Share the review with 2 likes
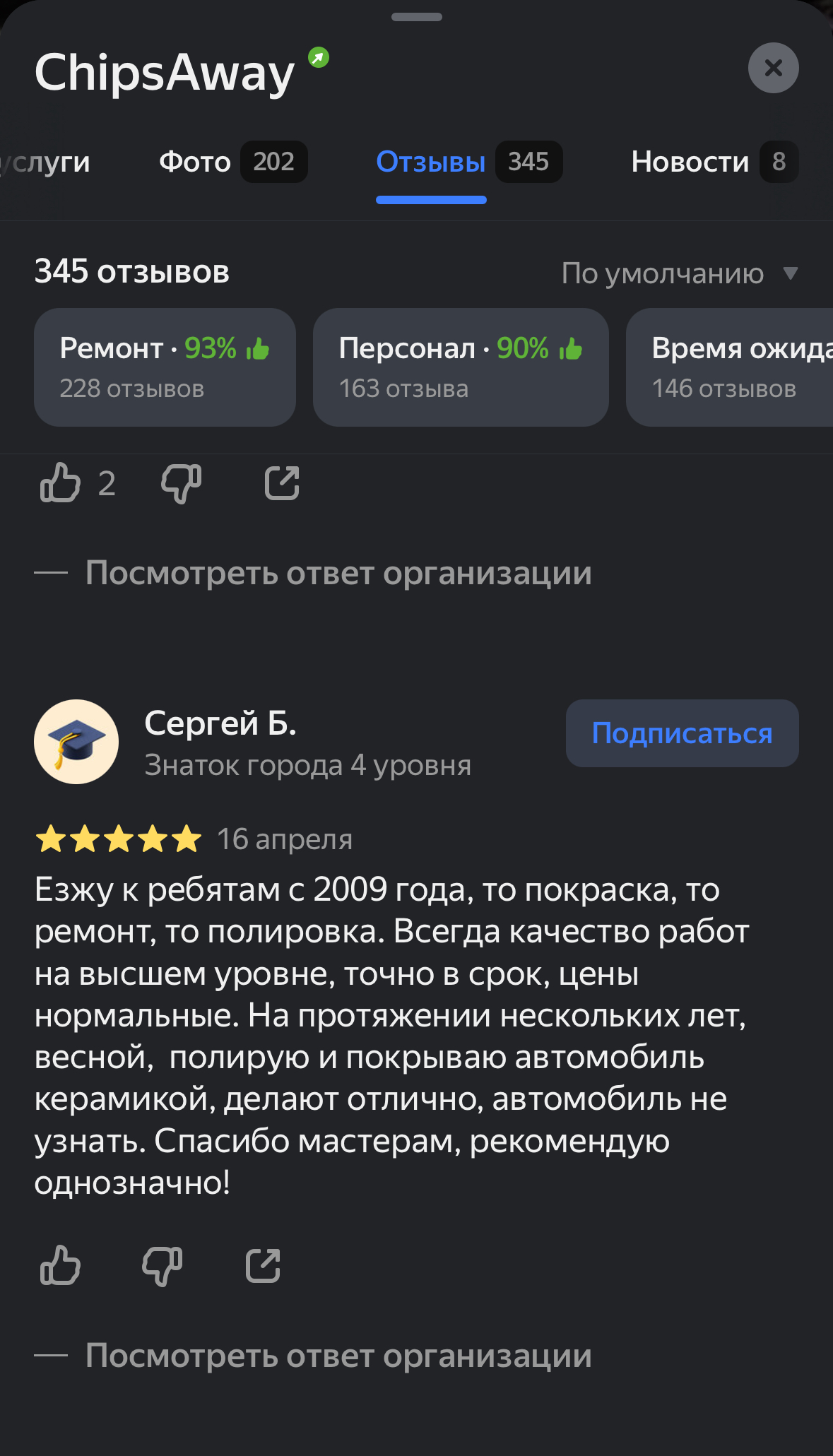Screen dimensions: 833x1456 click(x=282, y=483)
